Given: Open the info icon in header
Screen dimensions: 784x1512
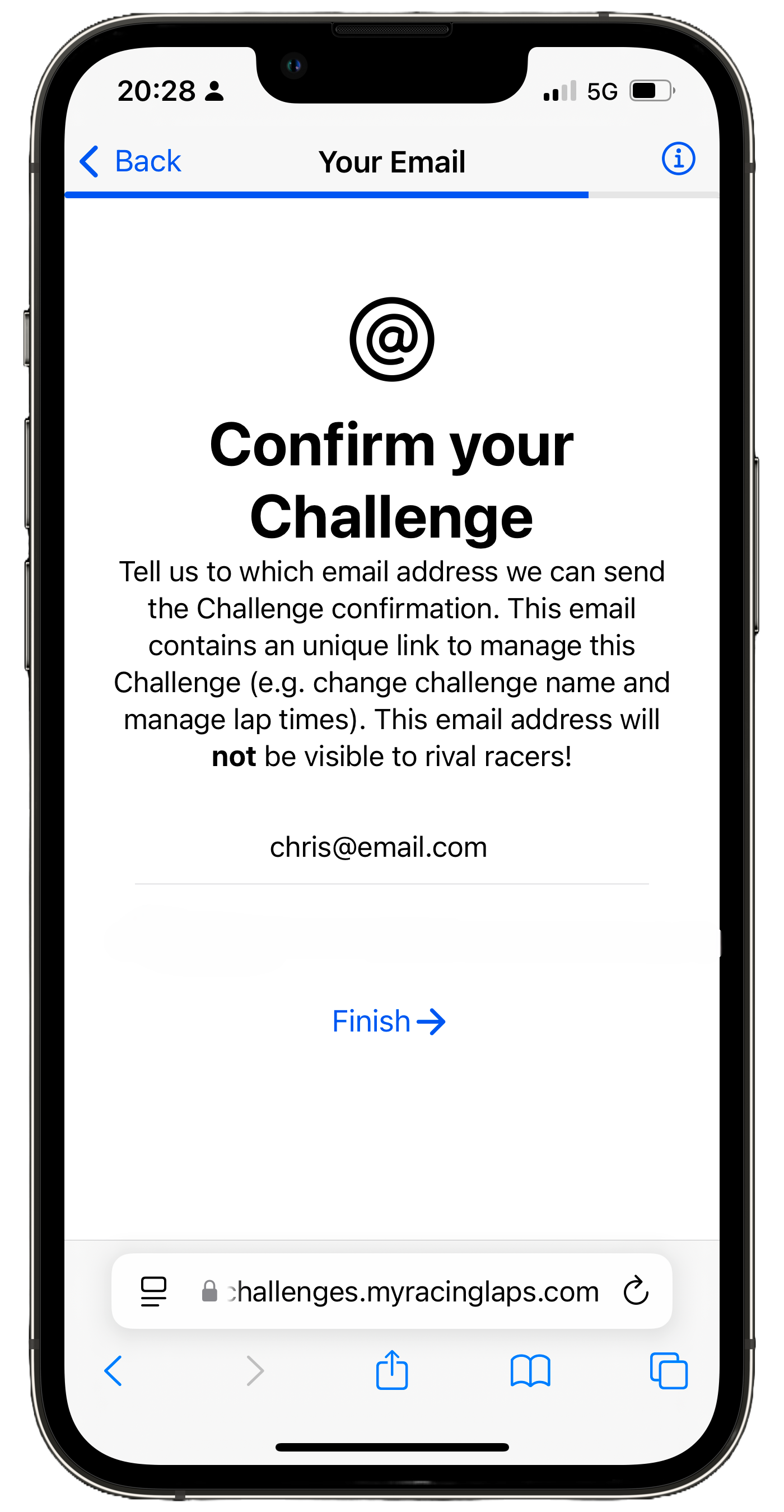Looking at the screenshot, I should (x=678, y=158).
